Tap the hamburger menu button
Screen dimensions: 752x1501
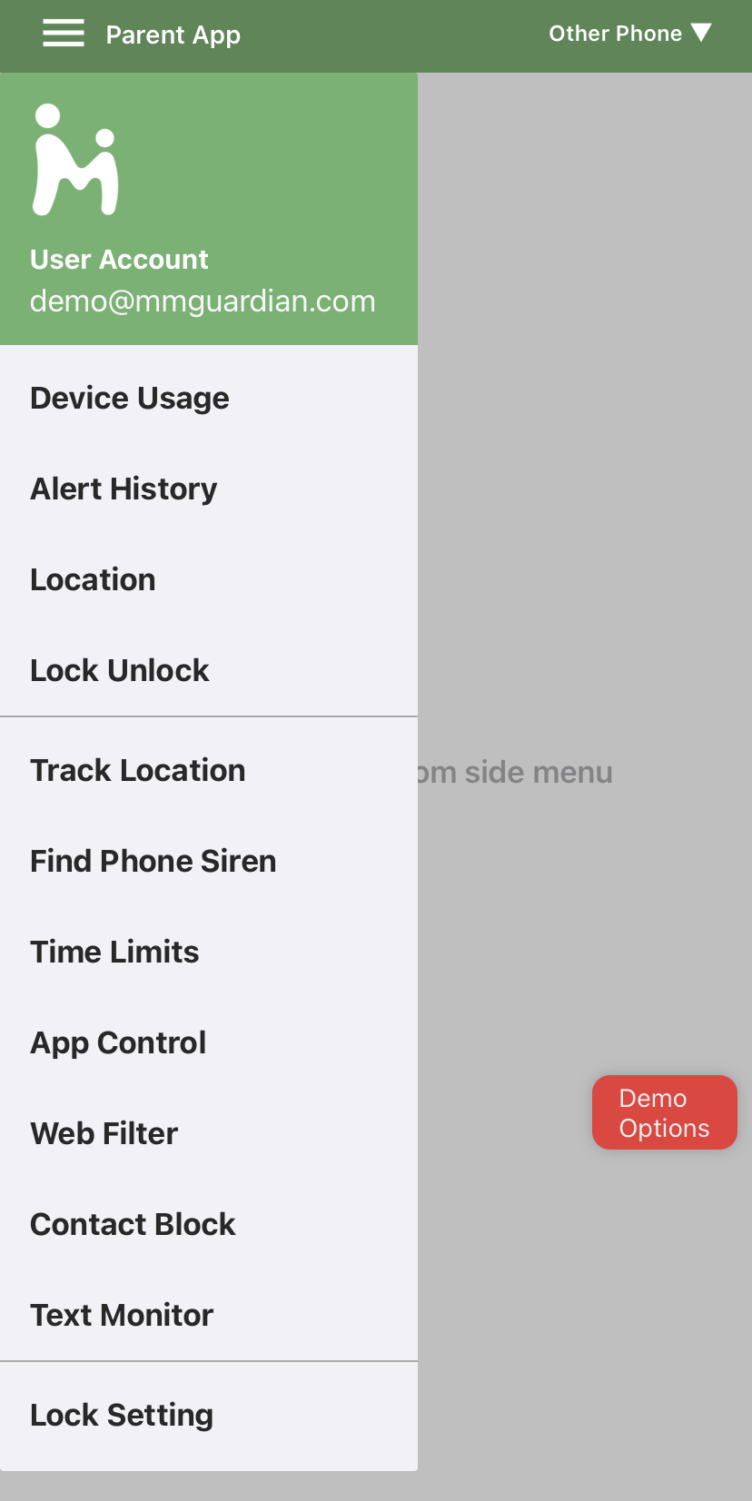63,34
